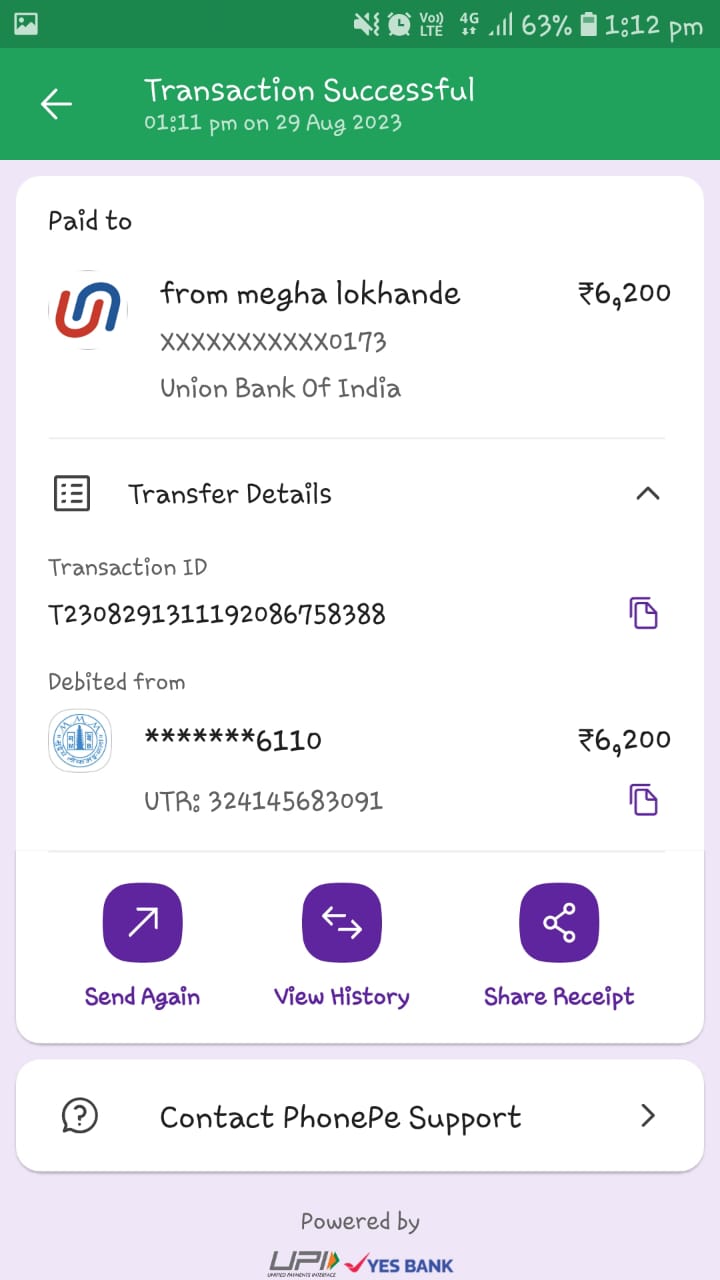Tap Send Again button

[142, 924]
